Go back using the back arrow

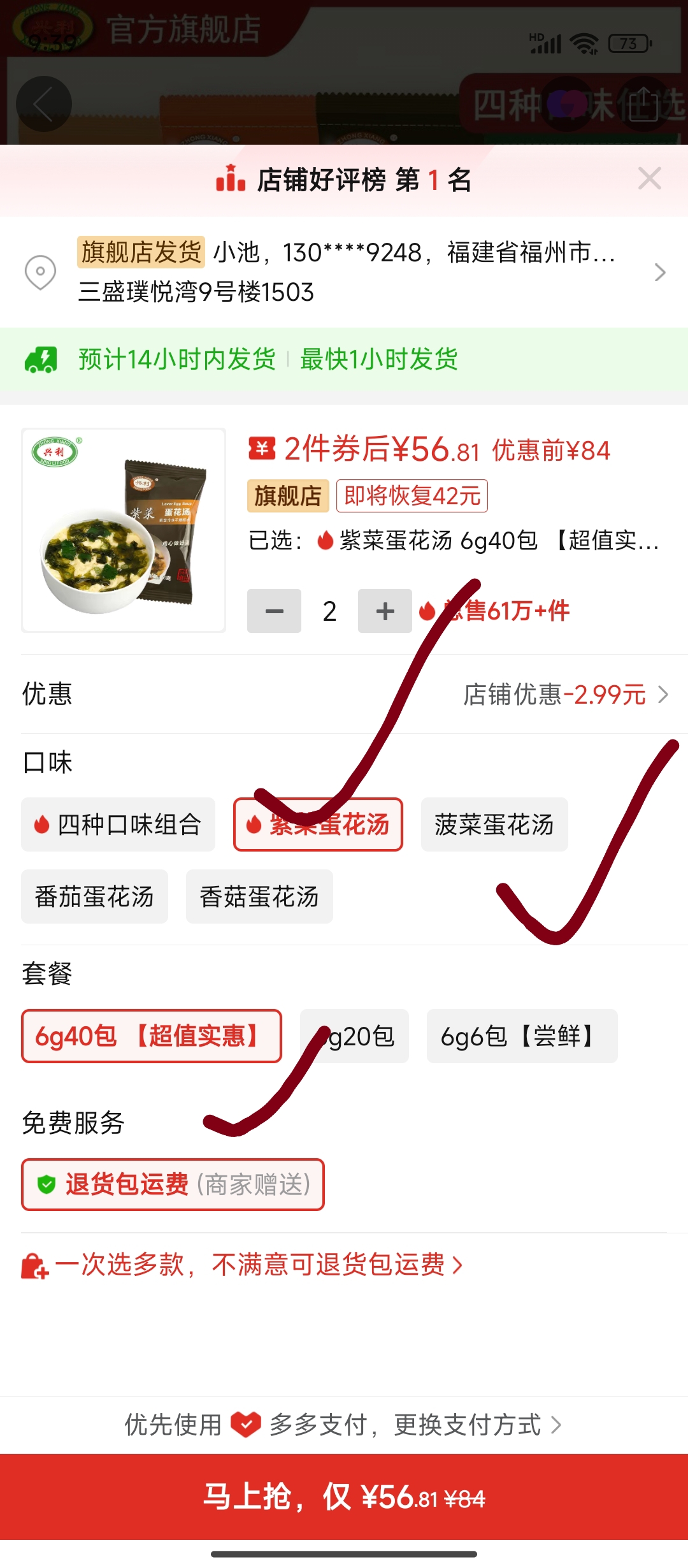tap(43, 104)
